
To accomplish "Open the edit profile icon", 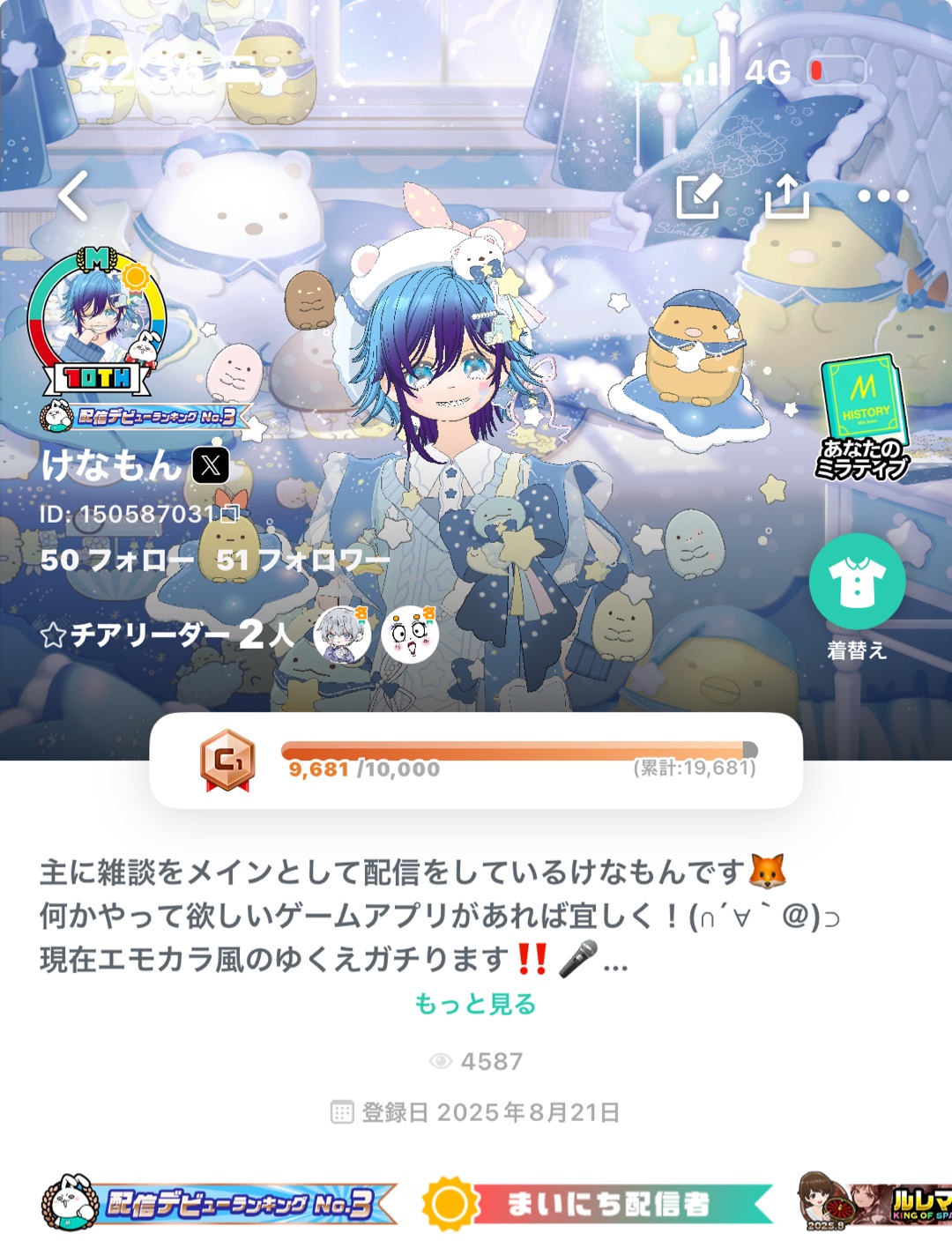I will point(699,196).
